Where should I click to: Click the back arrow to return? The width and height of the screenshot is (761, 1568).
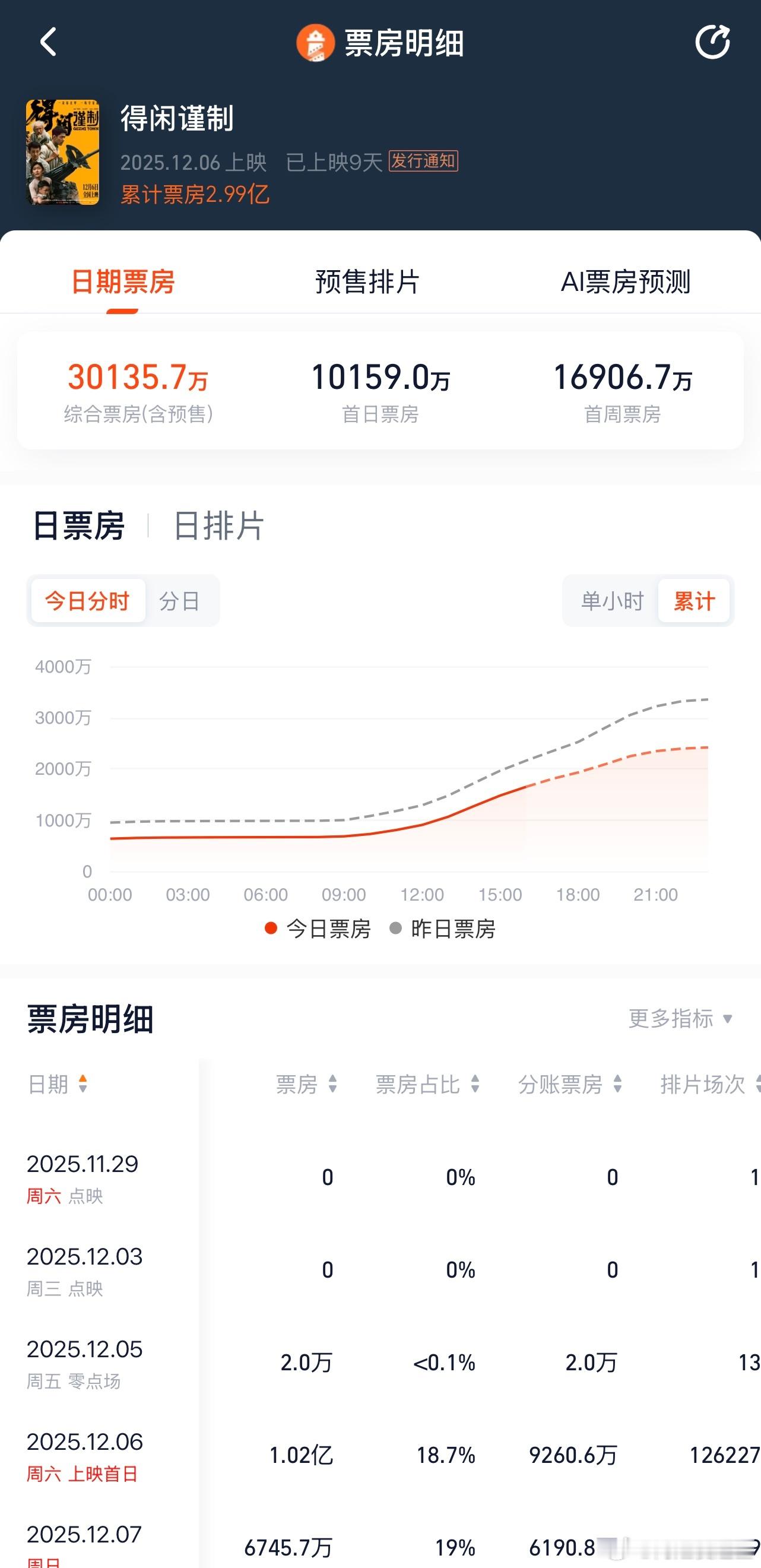(x=47, y=43)
